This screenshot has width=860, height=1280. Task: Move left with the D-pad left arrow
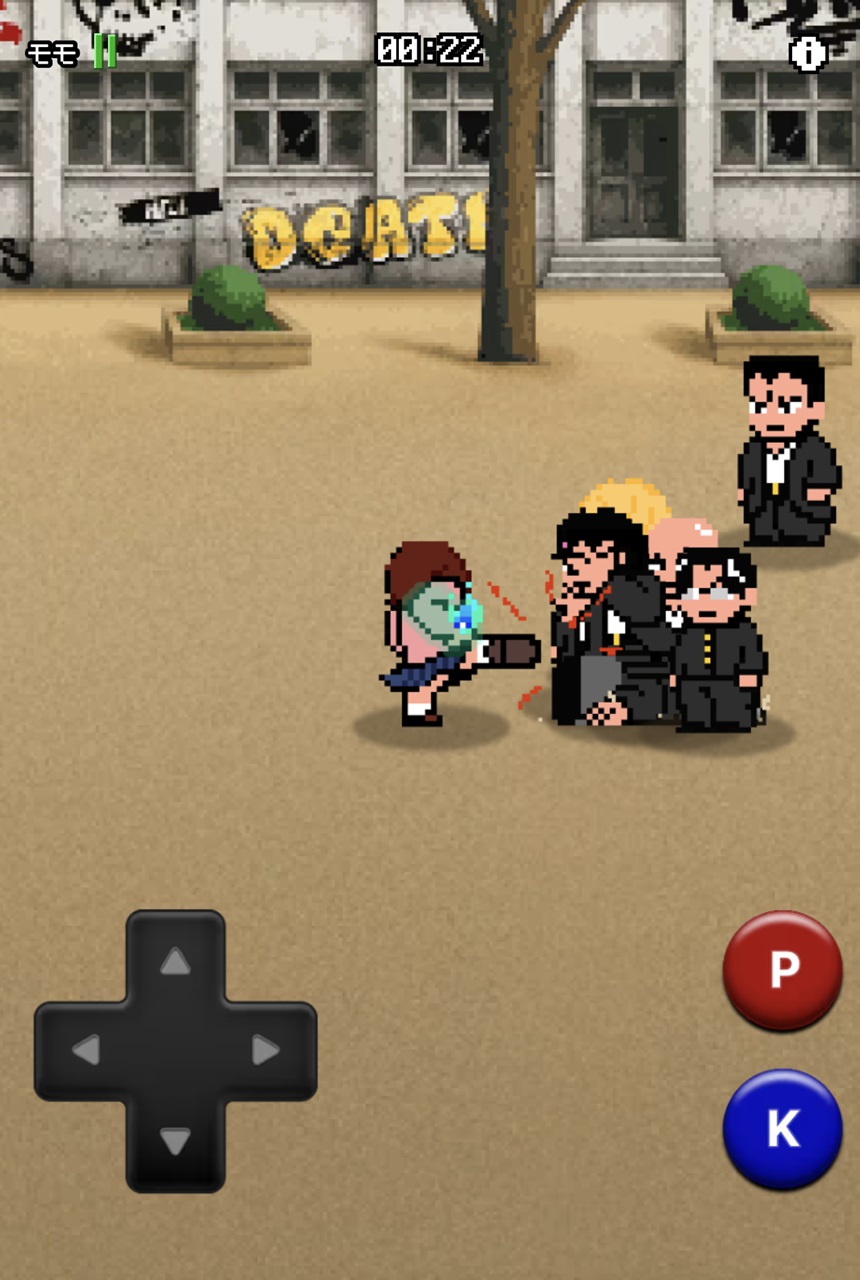pos(86,1050)
